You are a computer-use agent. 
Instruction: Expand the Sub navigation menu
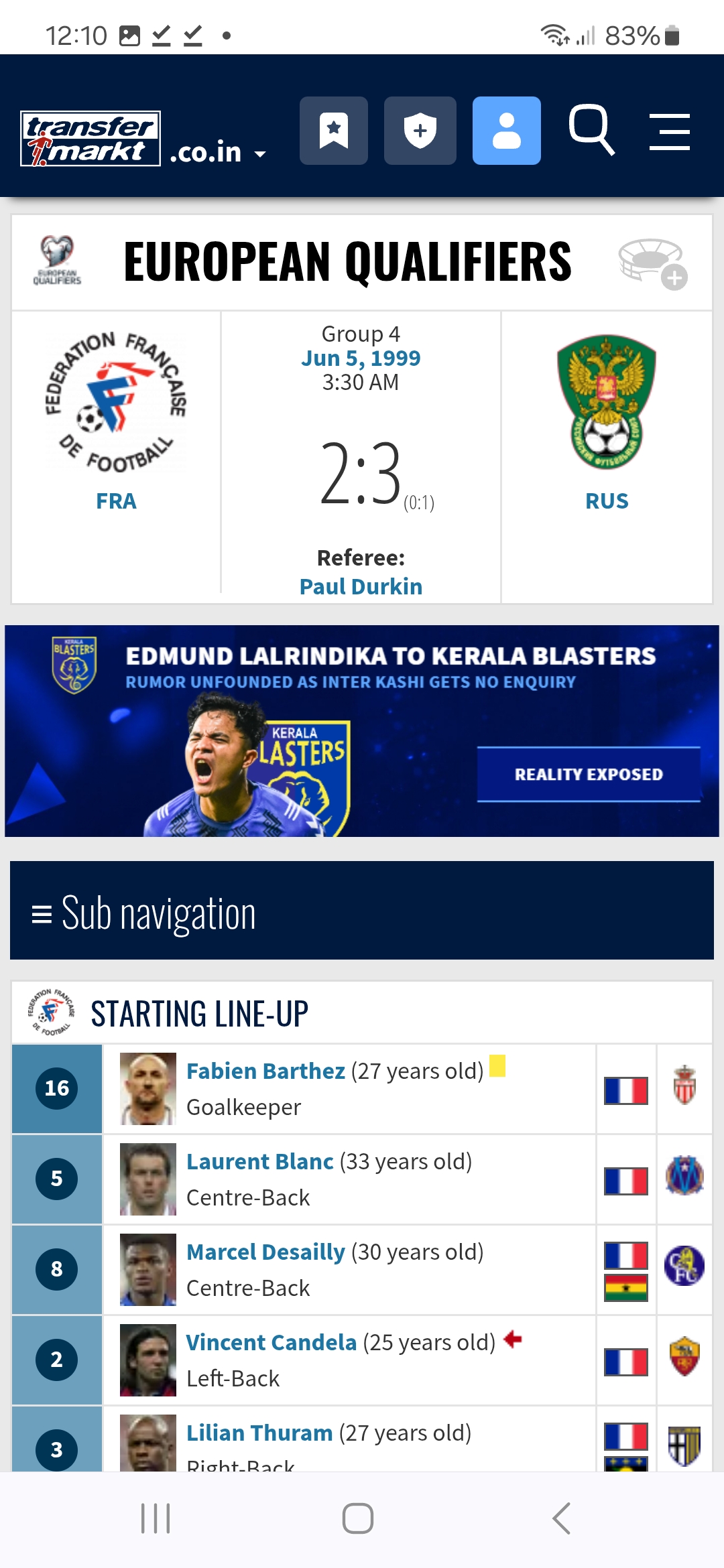click(x=362, y=911)
